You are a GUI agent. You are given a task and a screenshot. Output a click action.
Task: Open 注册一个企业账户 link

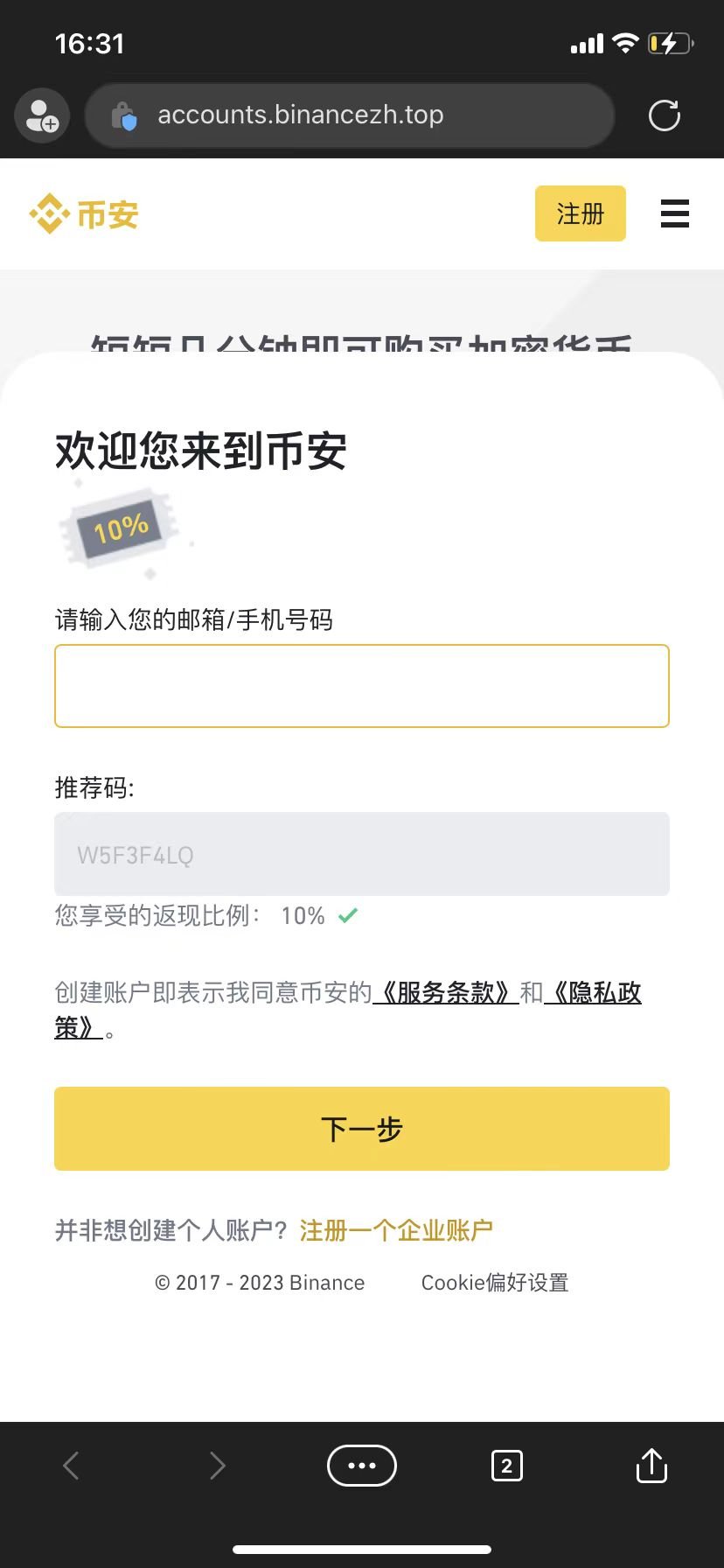click(396, 1231)
